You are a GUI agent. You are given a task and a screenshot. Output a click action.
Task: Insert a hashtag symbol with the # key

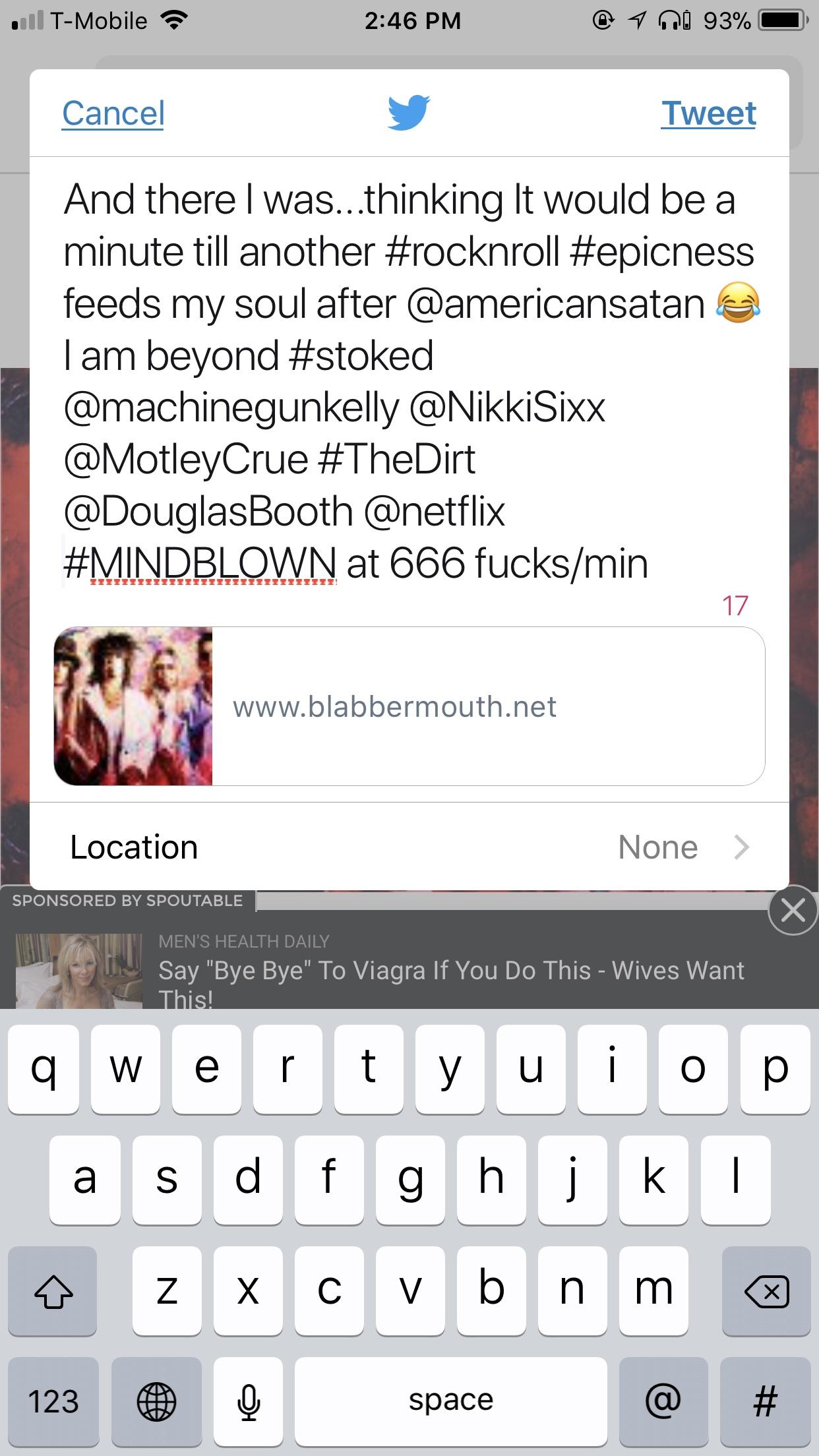[x=766, y=1401]
